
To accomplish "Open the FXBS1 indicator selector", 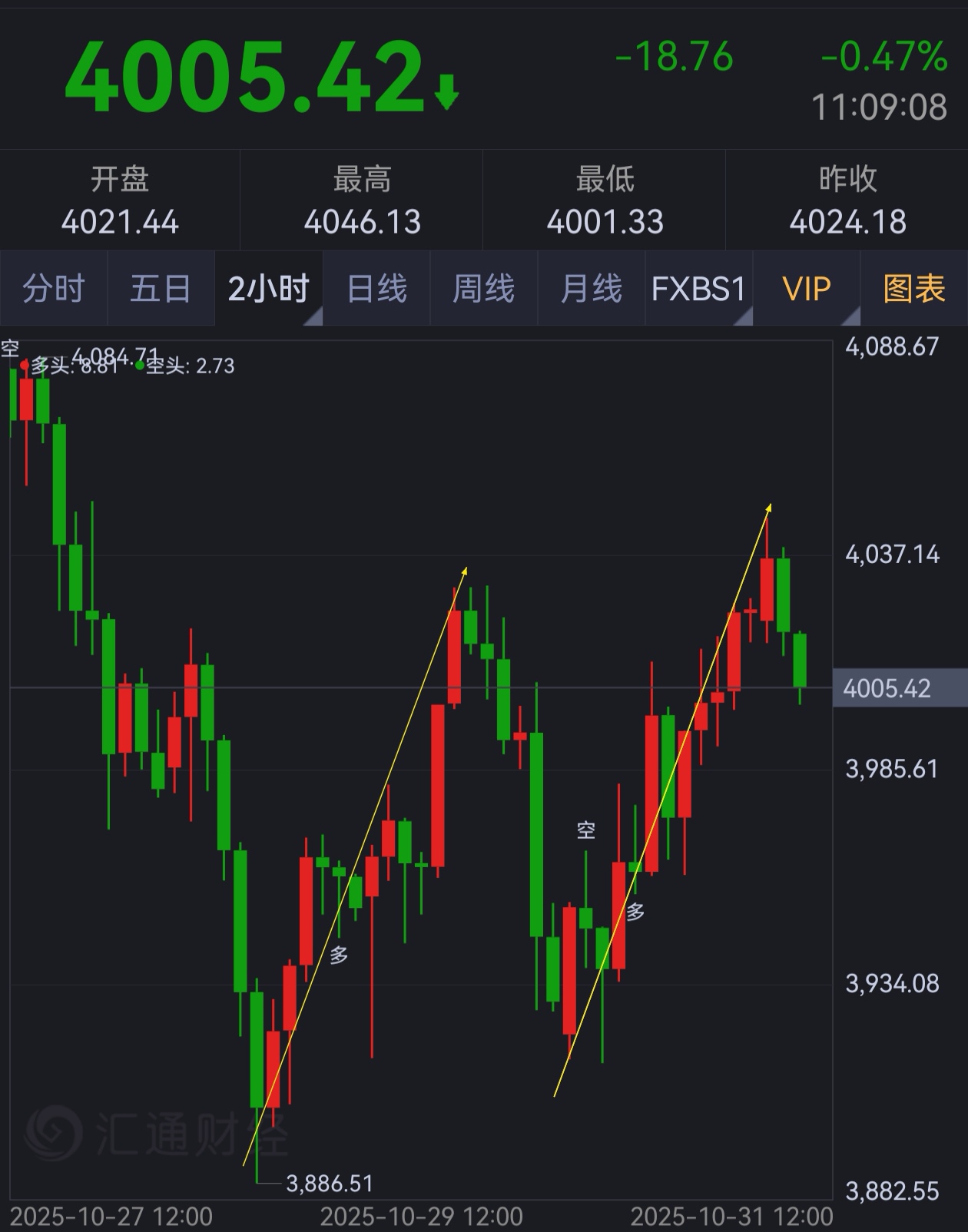I will click(698, 289).
